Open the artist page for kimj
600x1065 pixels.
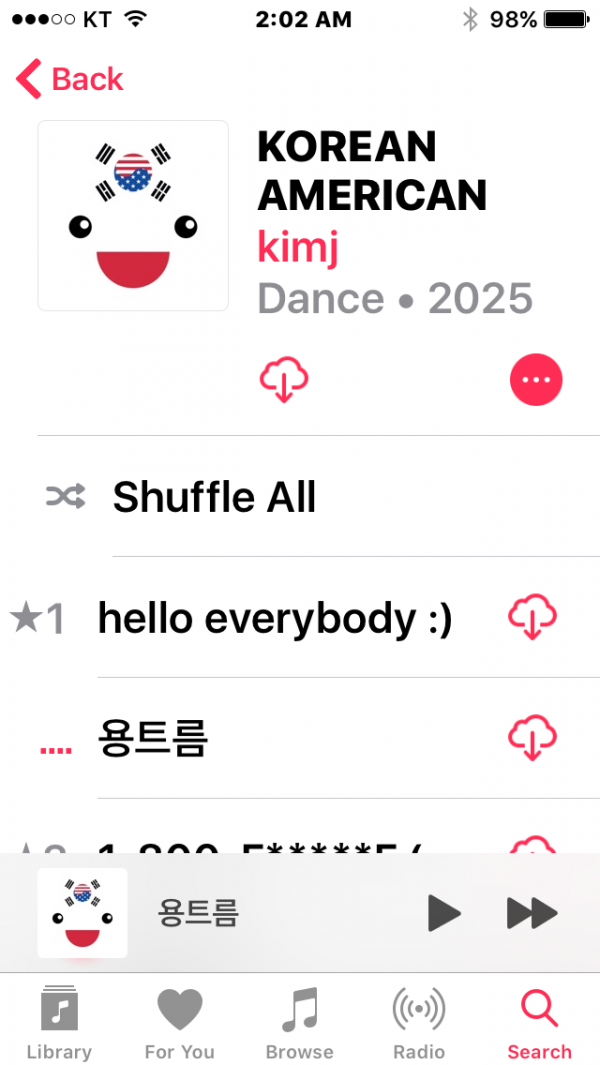[x=298, y=246]
